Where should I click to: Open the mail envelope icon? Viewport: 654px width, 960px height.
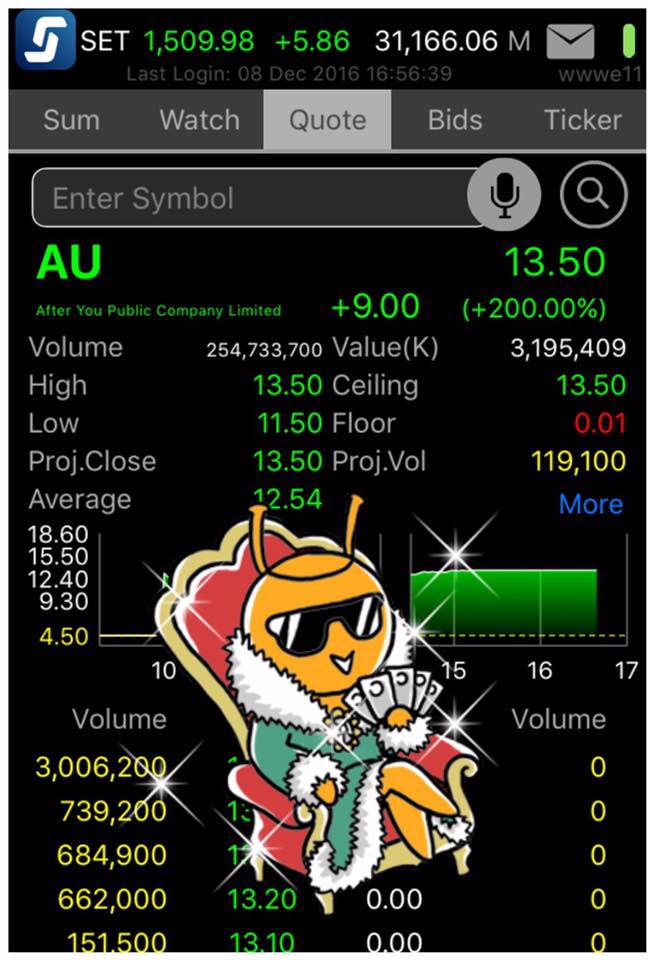(x=570, y=42)
